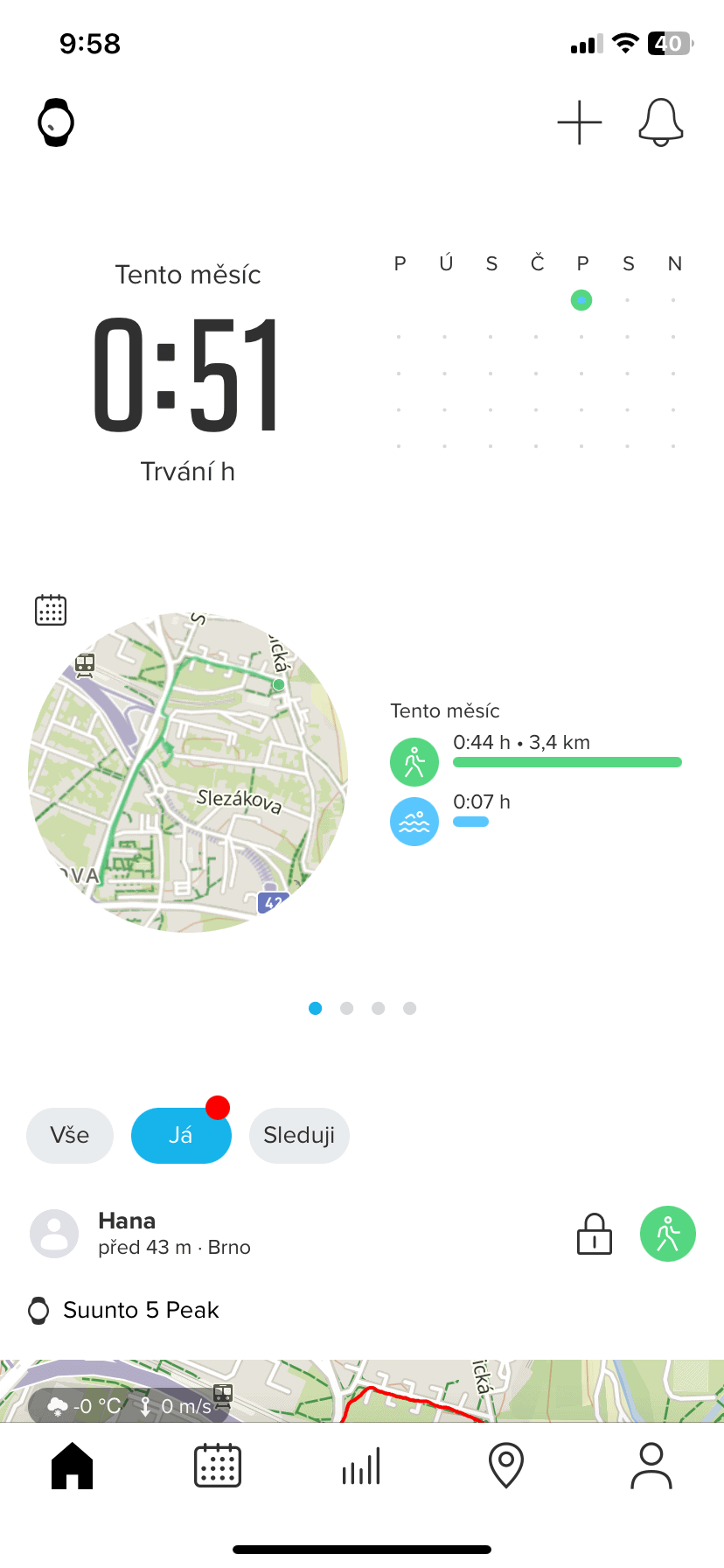Add a new activity with plus icon
Screen dimensions: 724x1568
pos(580,122)
